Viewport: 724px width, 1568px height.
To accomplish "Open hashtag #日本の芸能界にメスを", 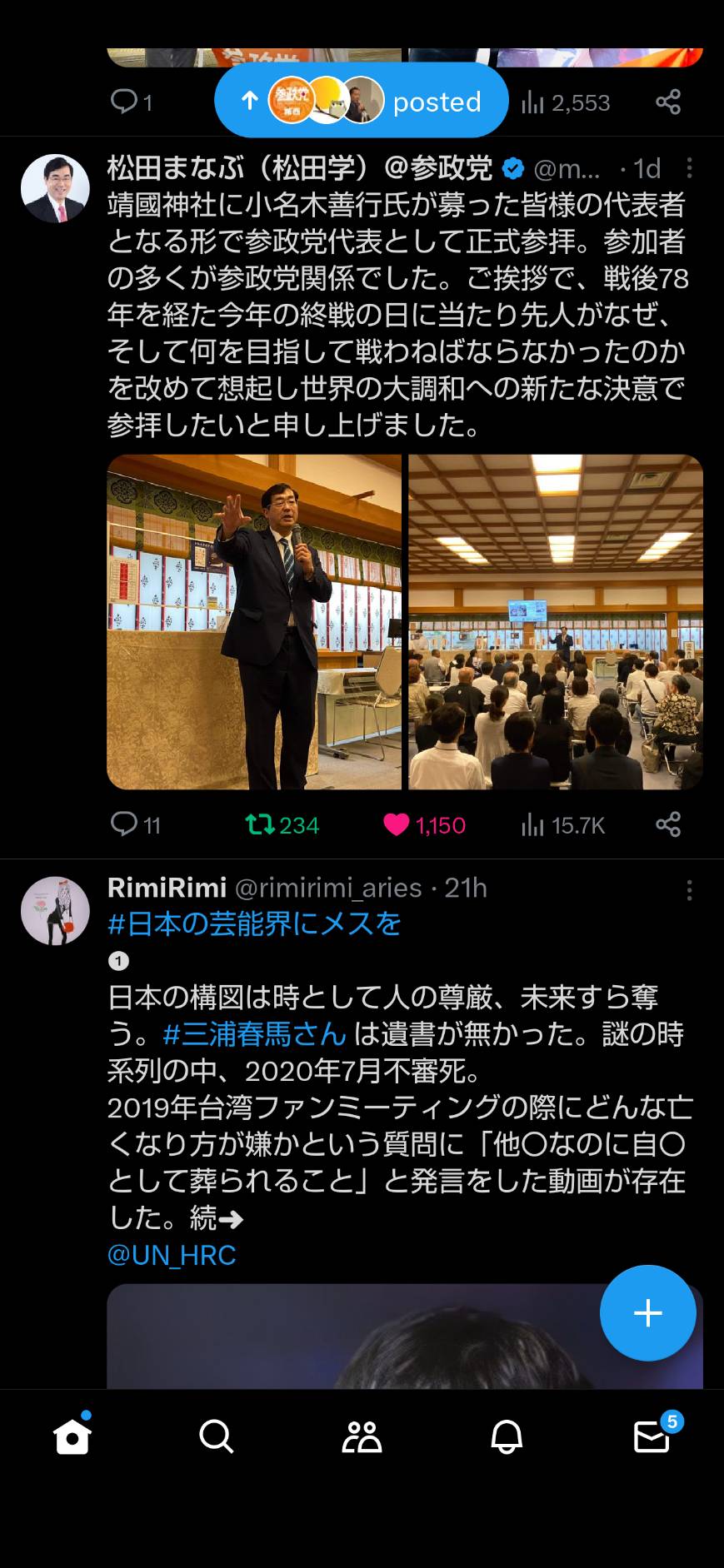I will point(255,923).
